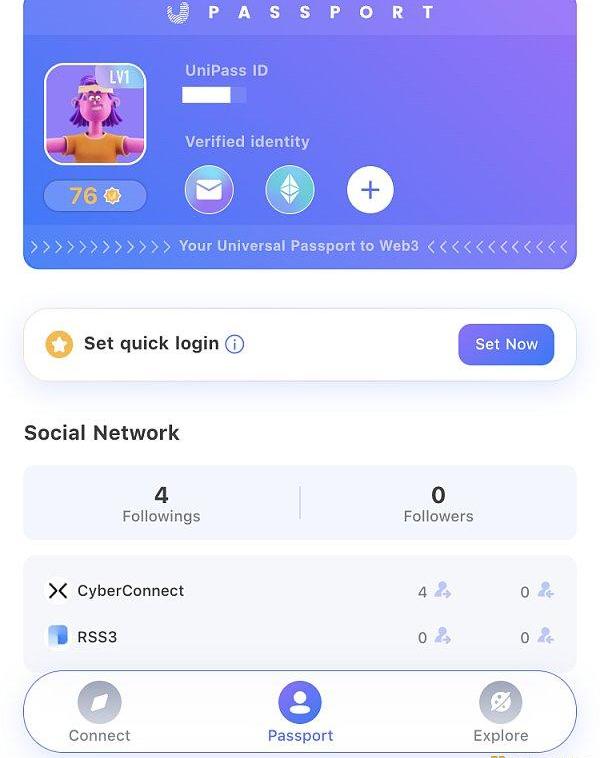Add a new verified identity

pyautogui.click(x=370, y=190)
